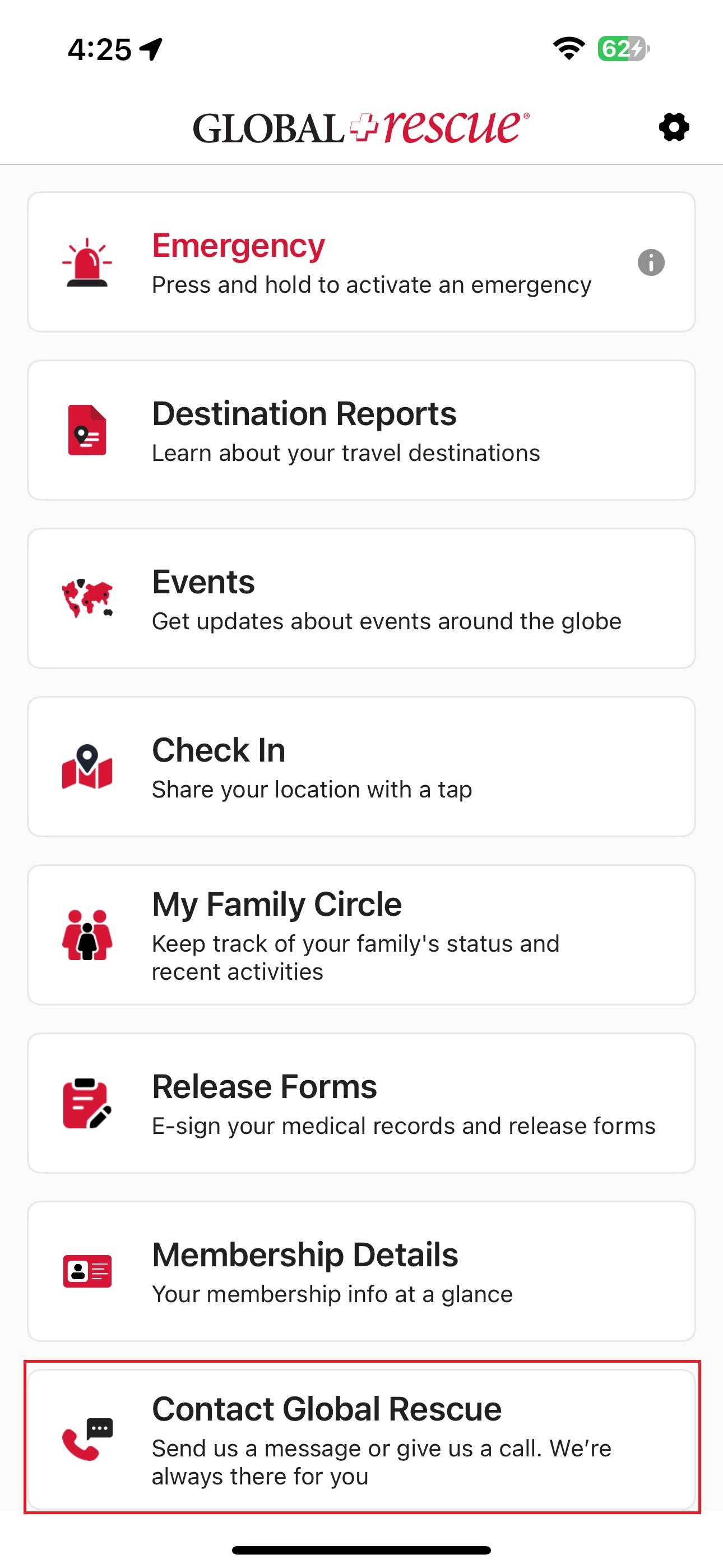Show info about the Emergency feature
The height and width of the screenshot is (1568, 723).
point(651,263)
